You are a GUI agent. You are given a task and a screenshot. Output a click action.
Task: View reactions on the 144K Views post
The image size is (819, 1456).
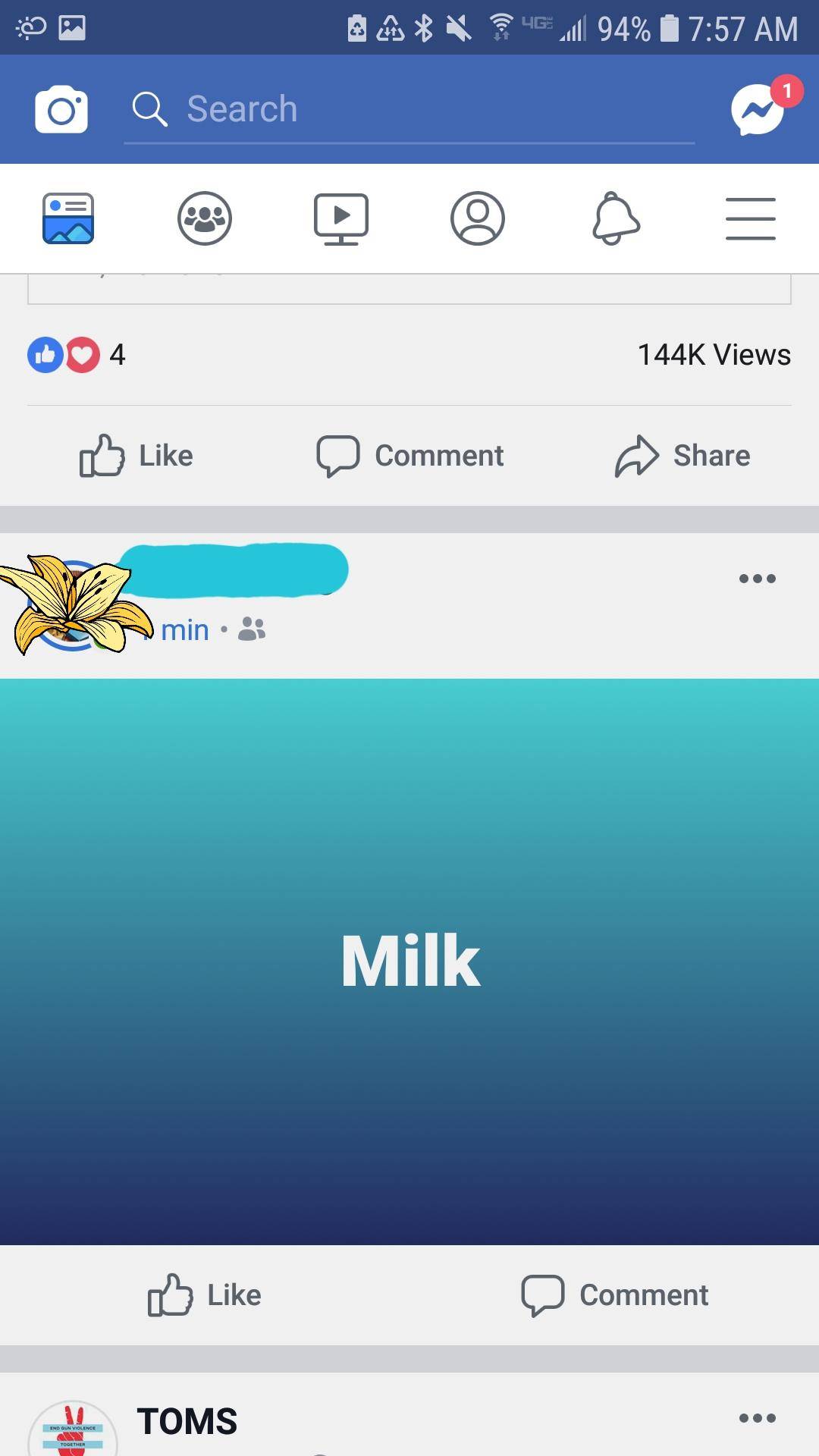point(76,355)
